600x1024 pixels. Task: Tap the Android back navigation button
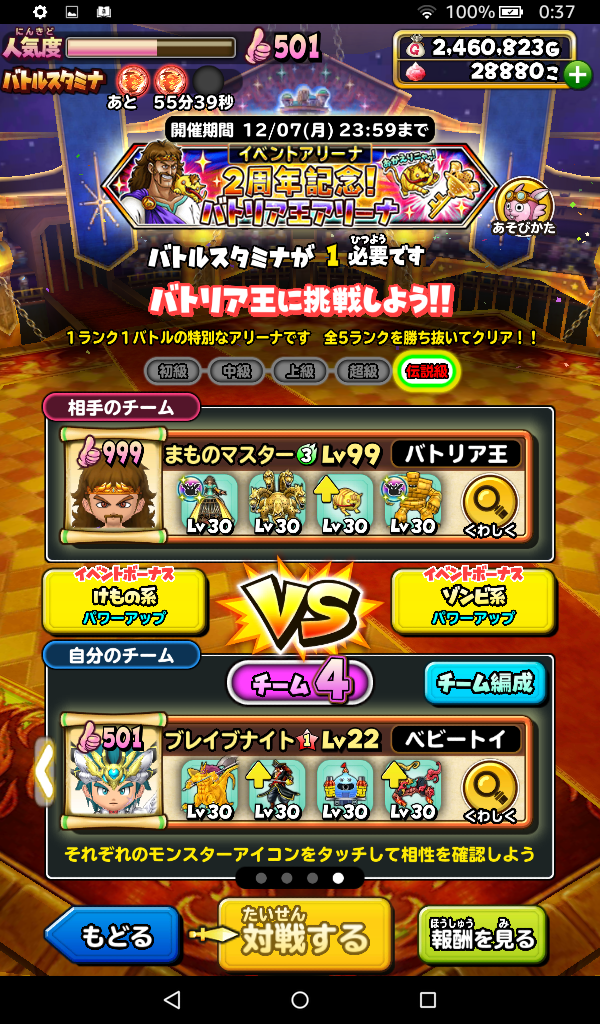pyautogui.click(x=172, y=1000)
